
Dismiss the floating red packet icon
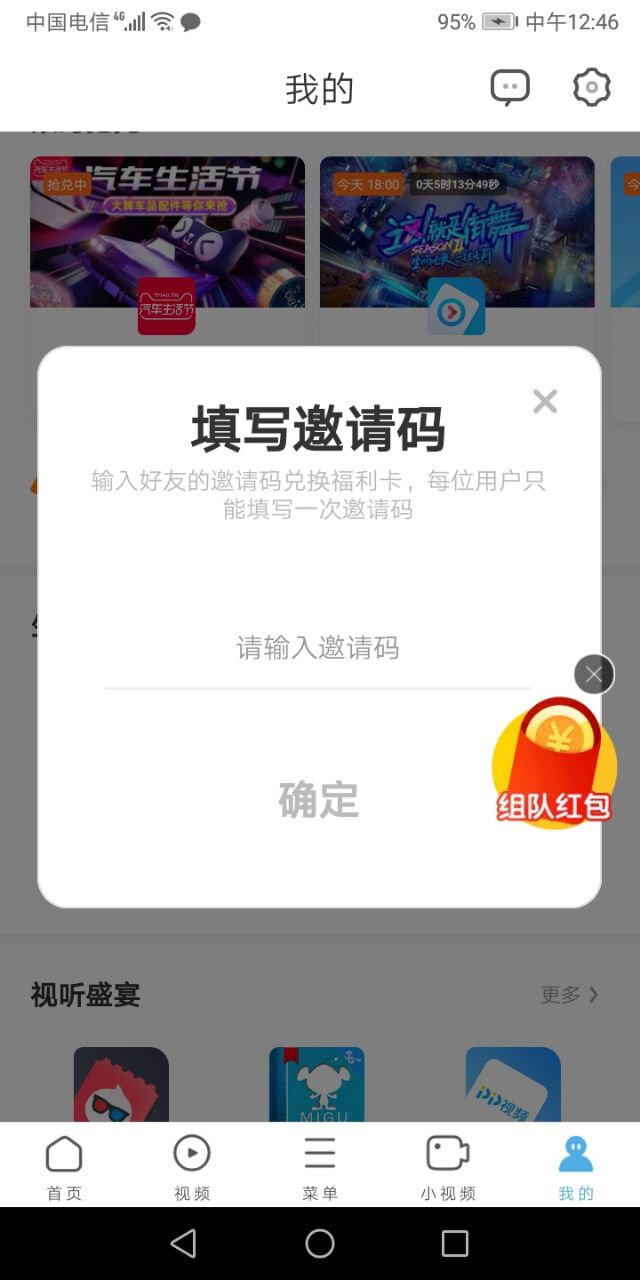tap(594, 675)
